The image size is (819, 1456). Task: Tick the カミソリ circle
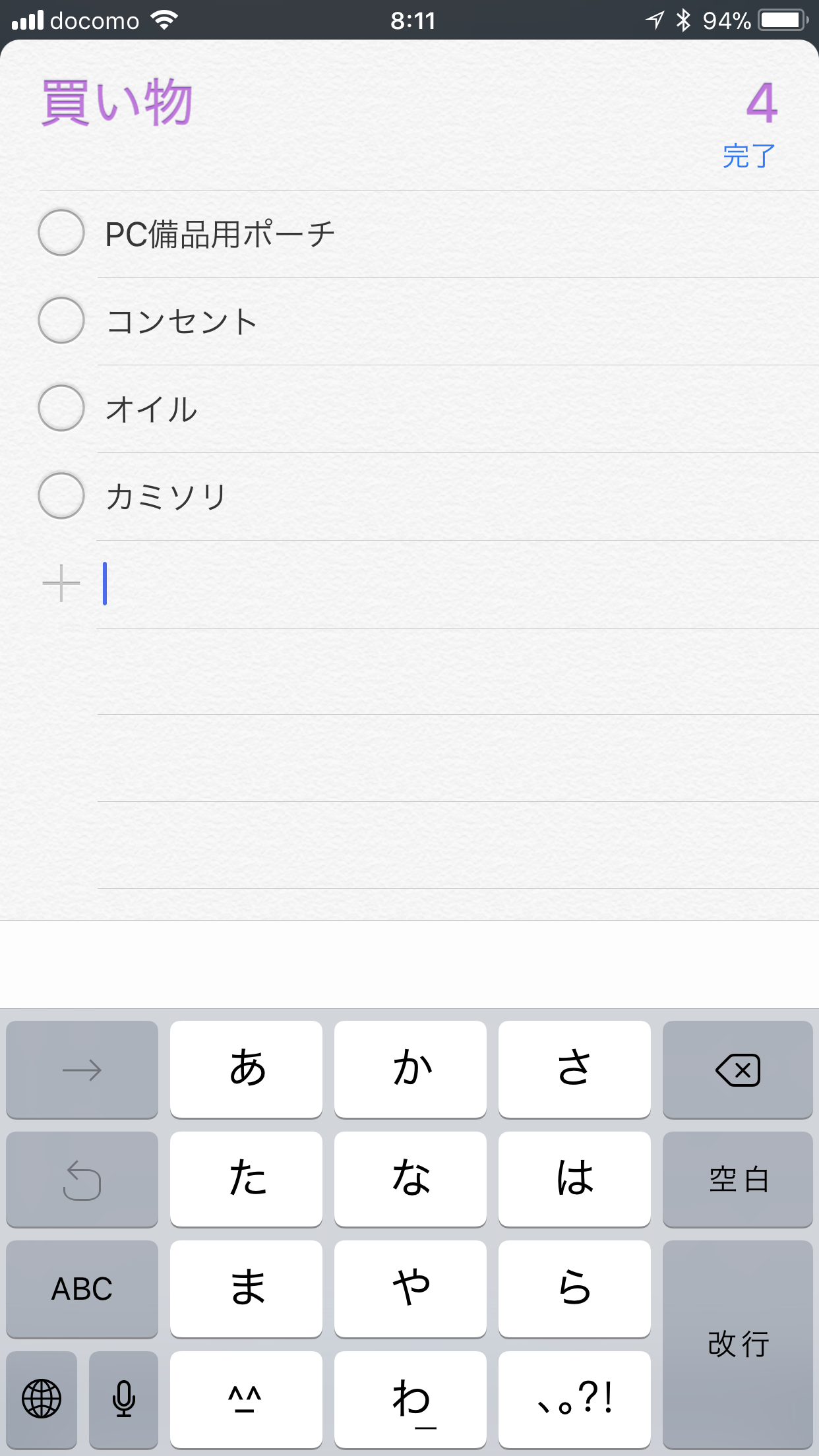pyautogui.click(x=61, y=495)
